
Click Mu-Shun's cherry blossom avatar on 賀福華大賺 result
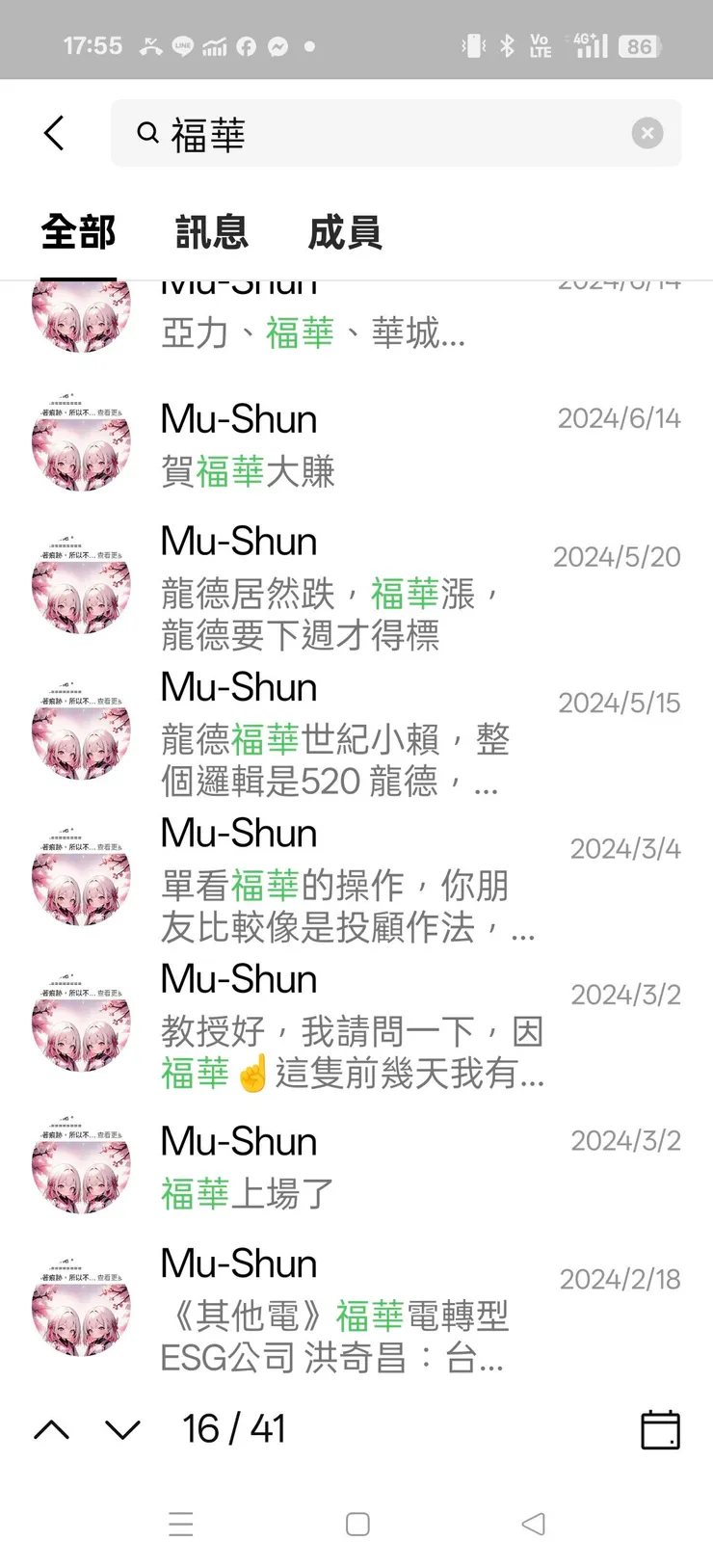[x=81, y=443]
